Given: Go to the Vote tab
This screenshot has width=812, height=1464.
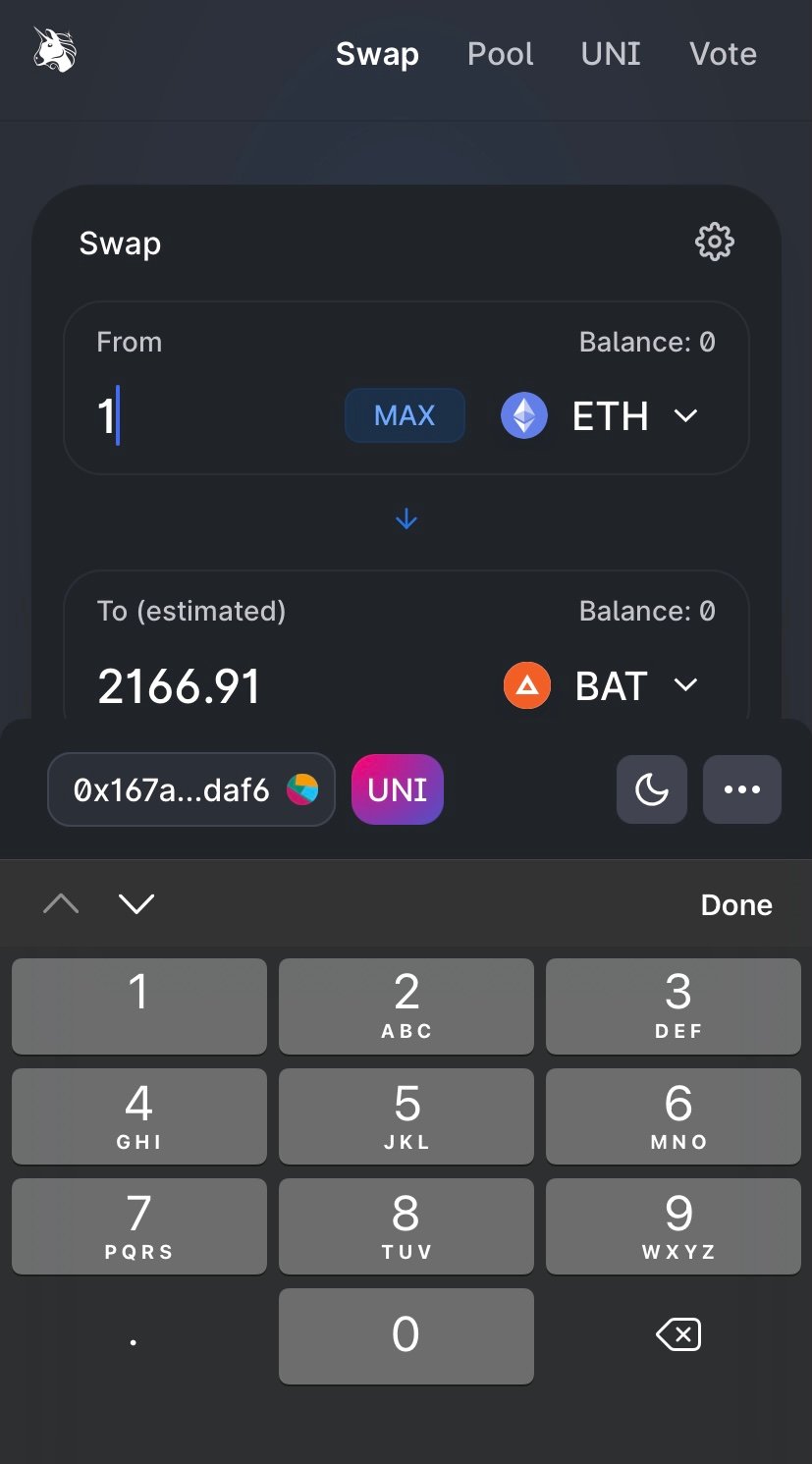Looking at the screenshot, I should pyautogui.click(x=723, y=53).
